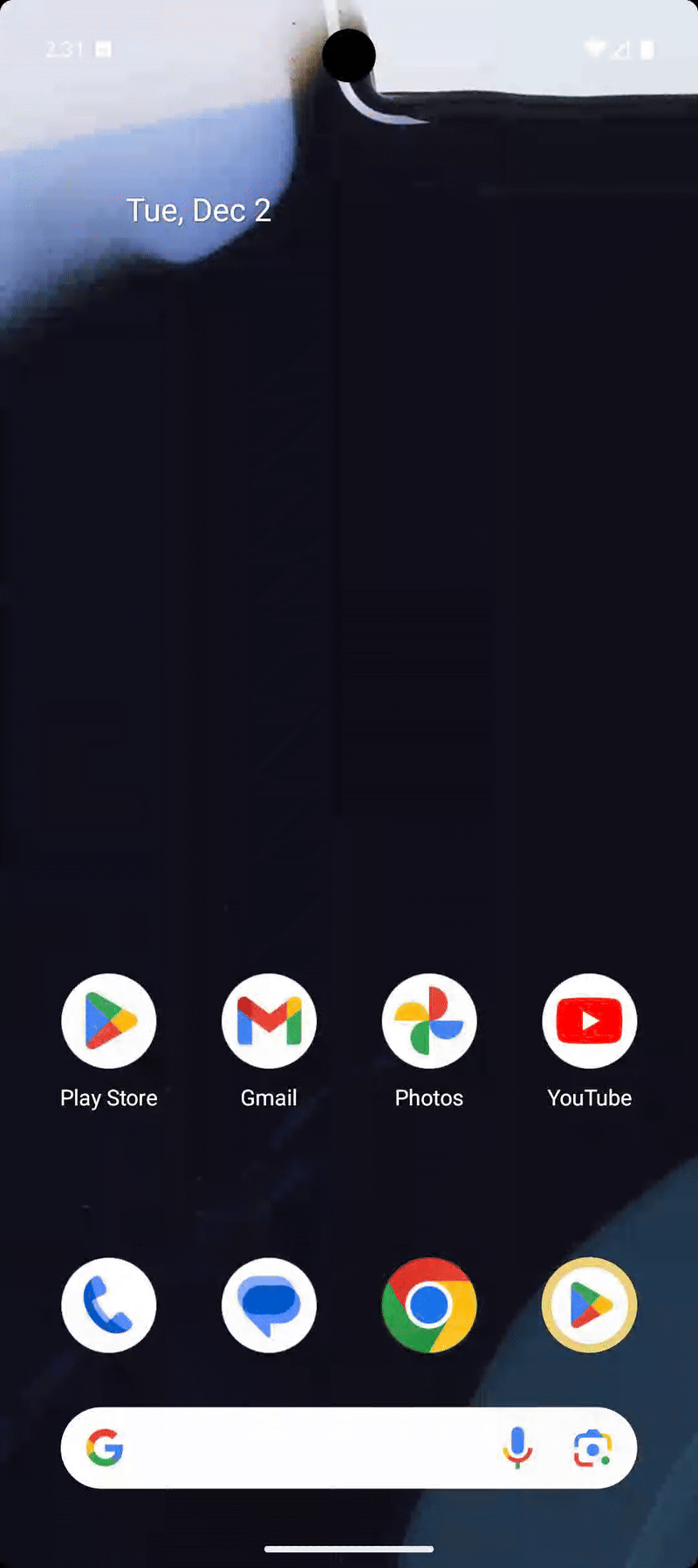This screenshot has height=1568, width=698.
Task: Open the Play Store app with label
Action: pos(109,1021)
